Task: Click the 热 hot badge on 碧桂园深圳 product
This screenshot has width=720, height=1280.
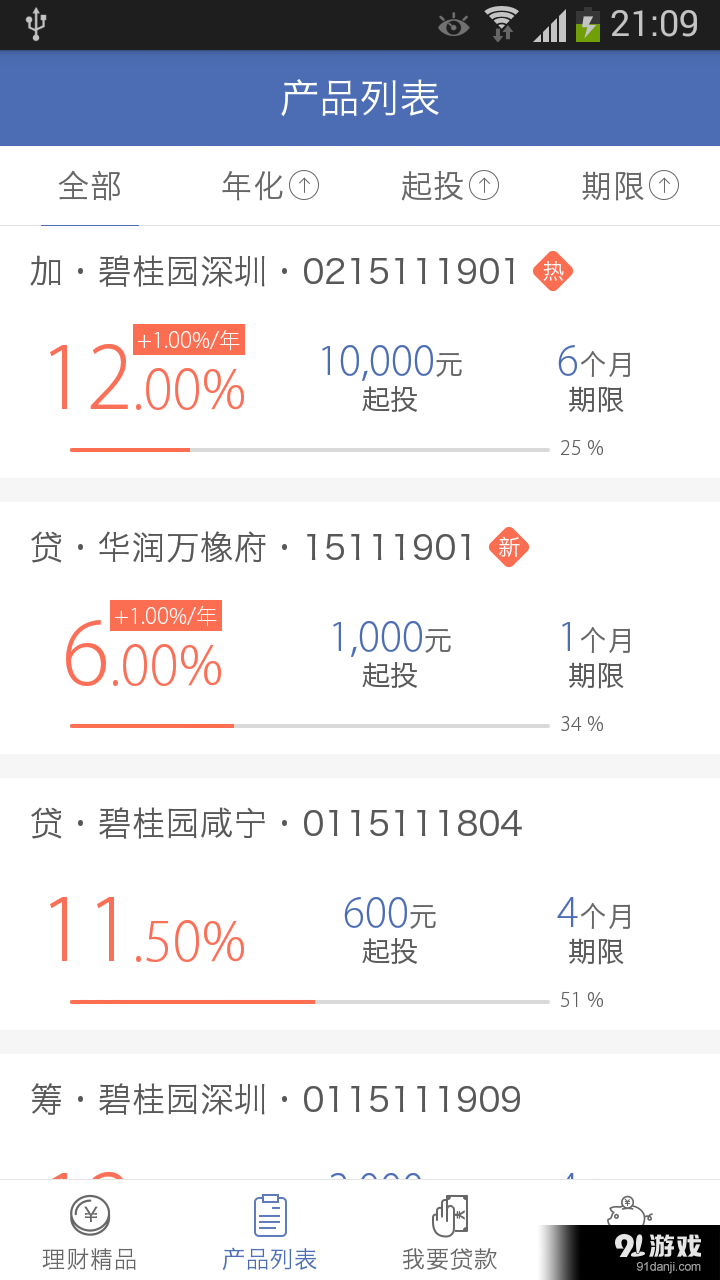Action: pyautogui.click(x=553, y=271)
